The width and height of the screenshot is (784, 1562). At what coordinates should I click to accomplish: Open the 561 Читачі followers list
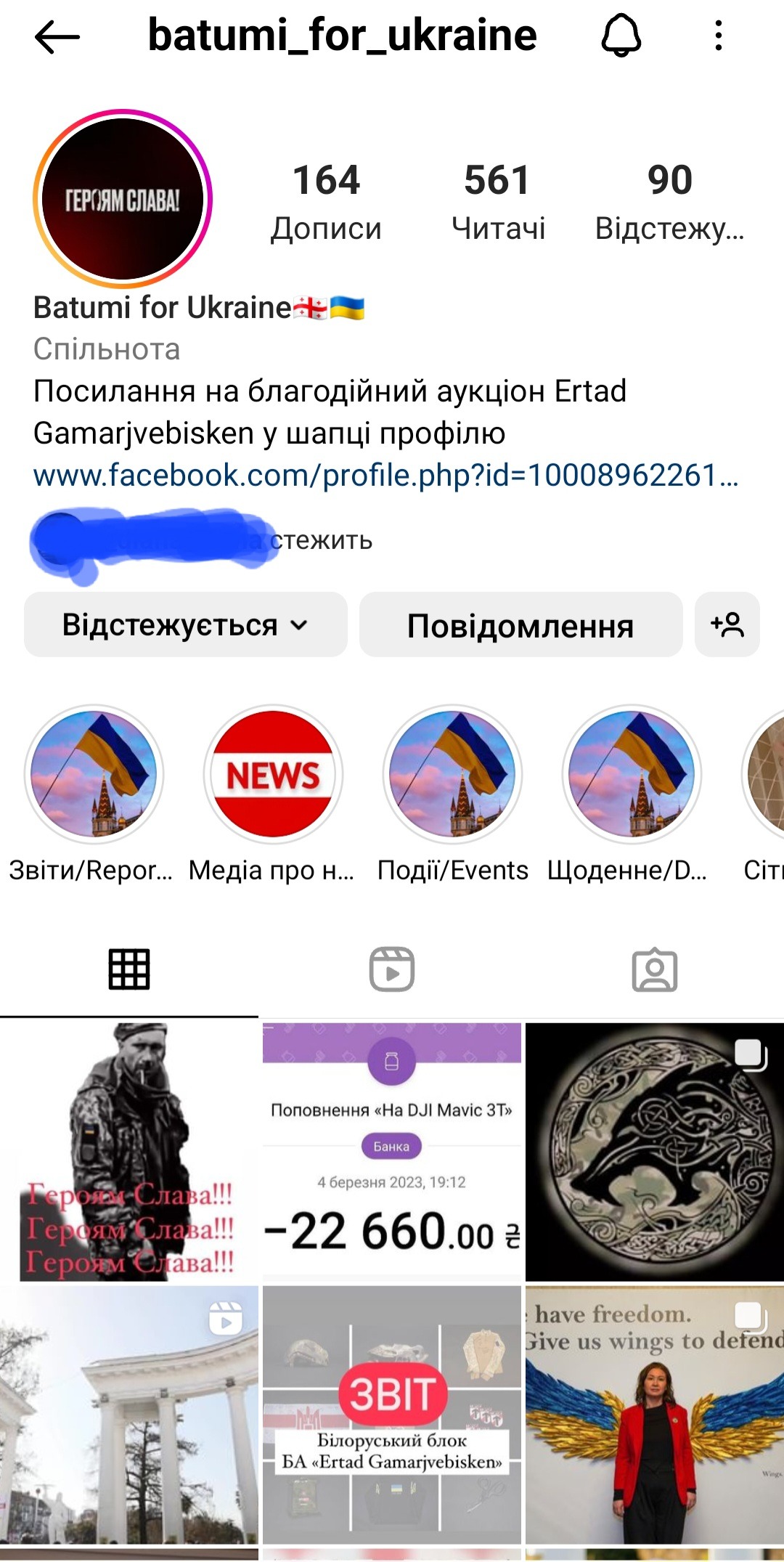[x=497, y=201]
